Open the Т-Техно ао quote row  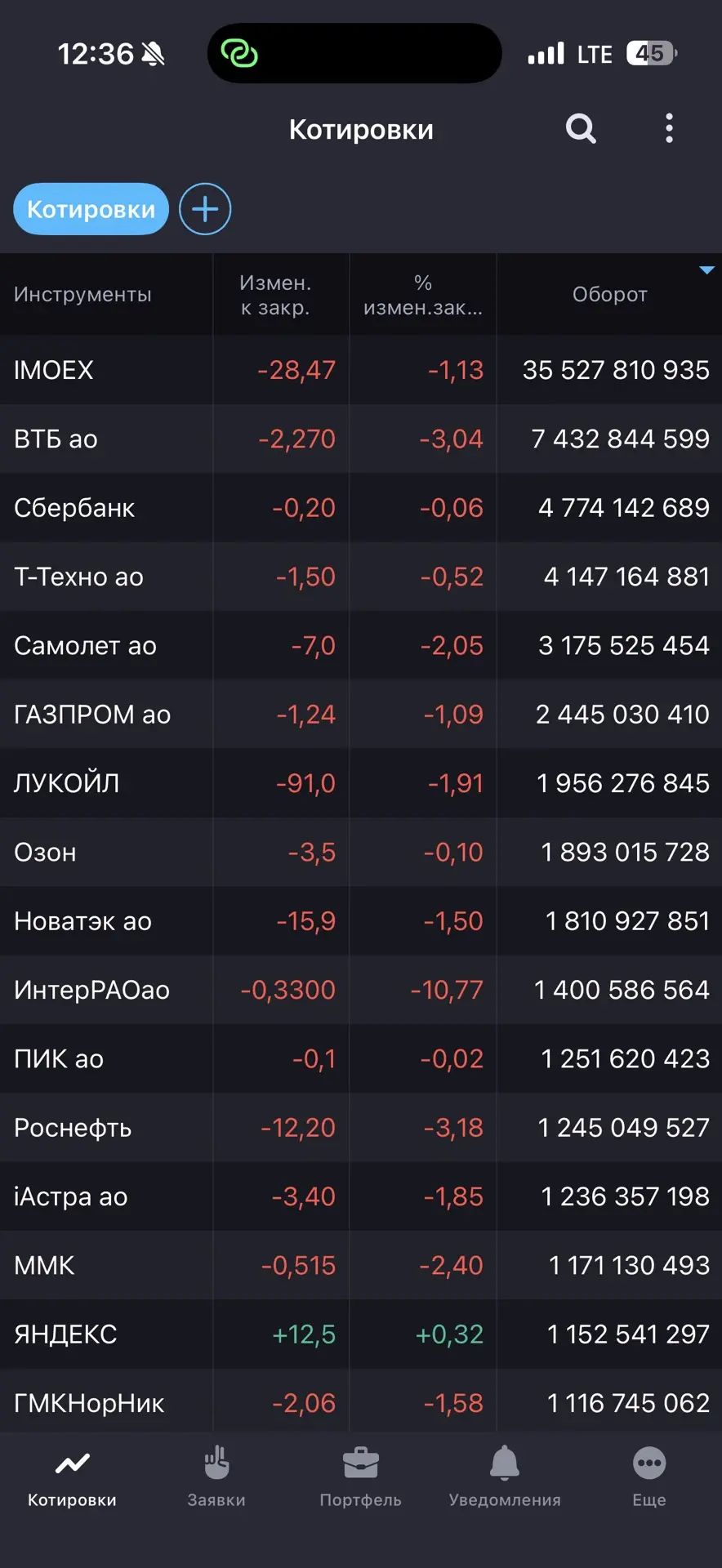(x=361, y=577)
